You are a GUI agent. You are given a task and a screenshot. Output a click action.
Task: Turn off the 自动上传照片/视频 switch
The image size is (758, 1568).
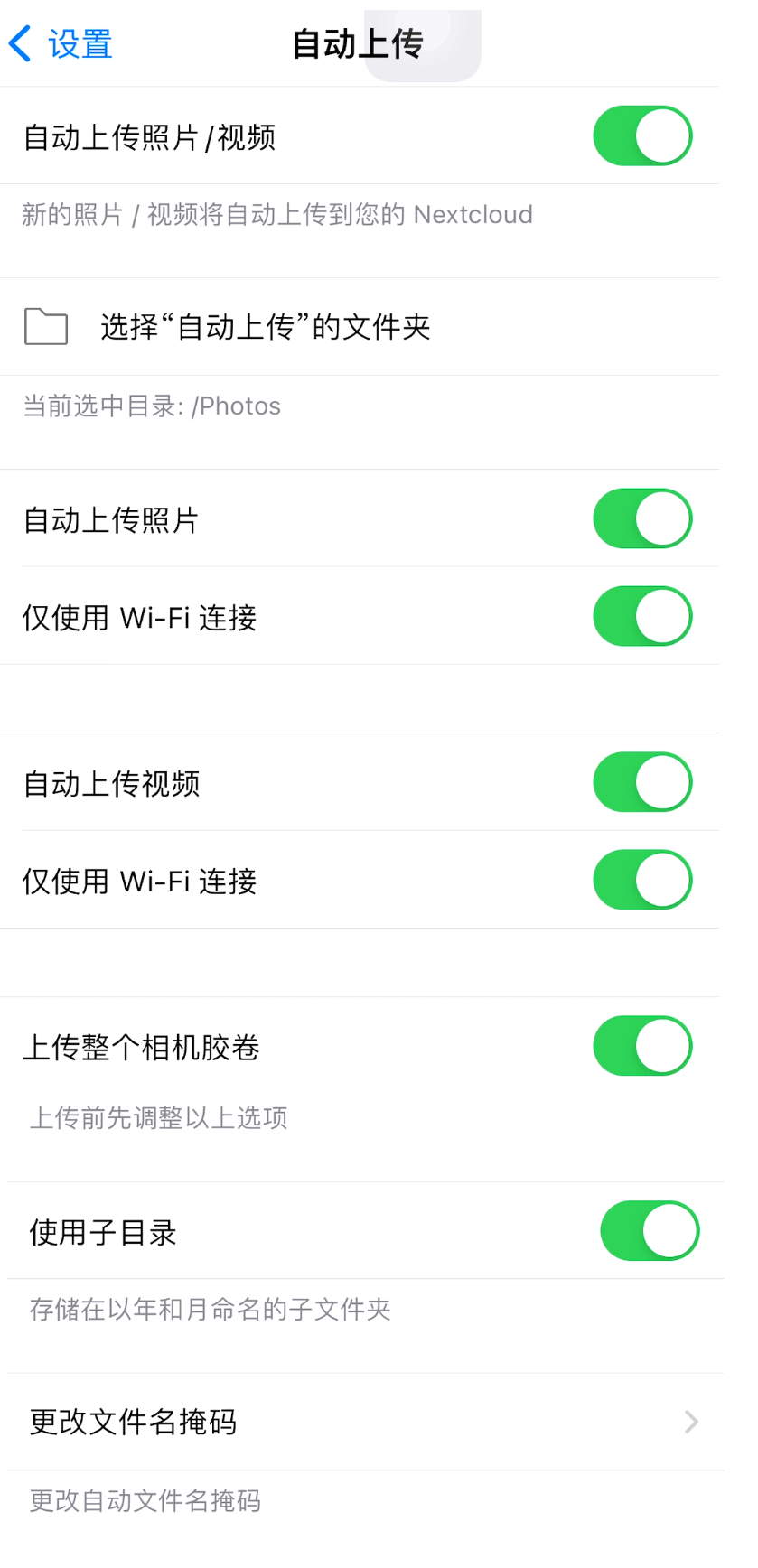[x=641, y=136]
